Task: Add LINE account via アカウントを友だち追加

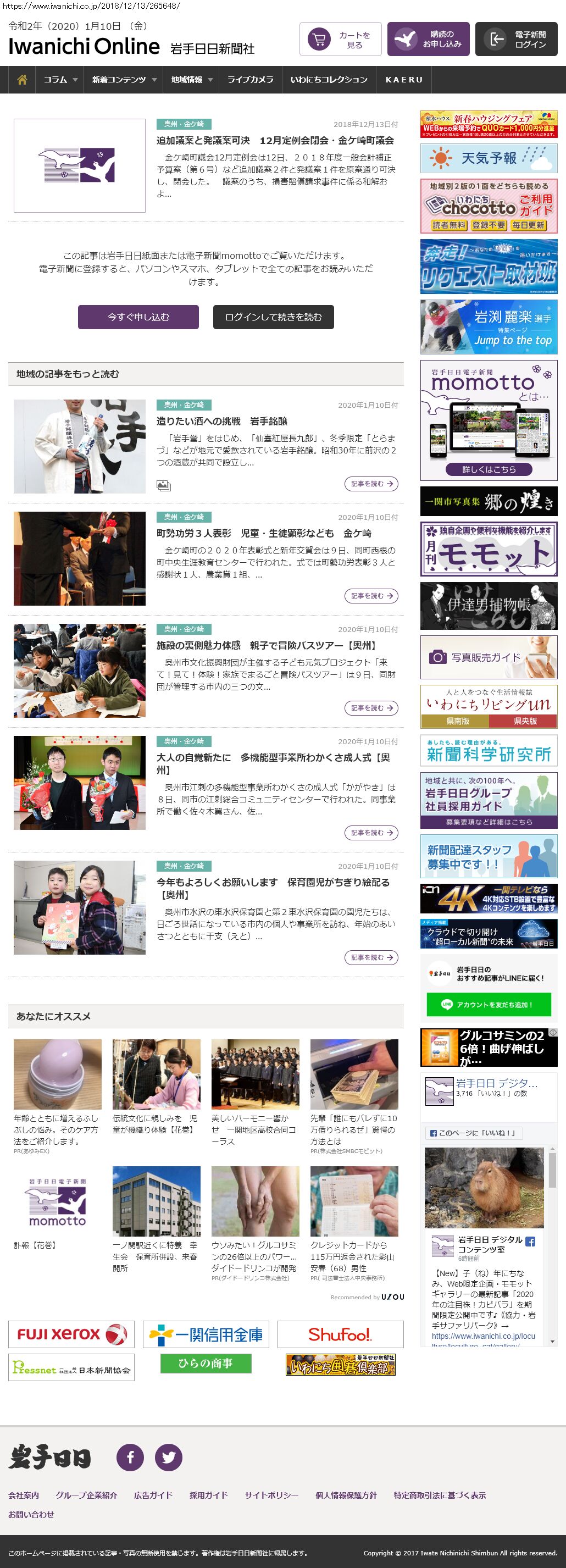Action: [x=489, y=1004]
